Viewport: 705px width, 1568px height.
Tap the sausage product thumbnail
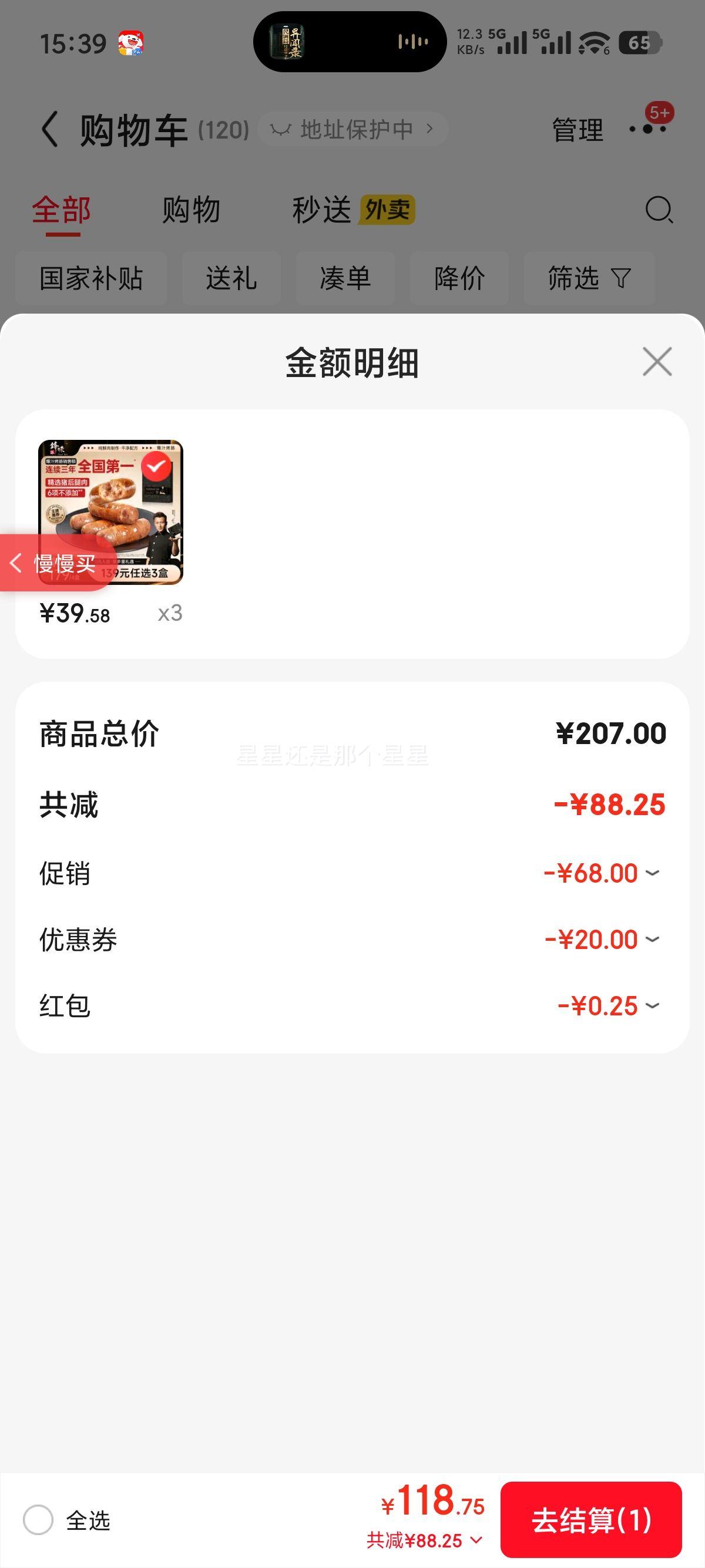coord(110,514)
